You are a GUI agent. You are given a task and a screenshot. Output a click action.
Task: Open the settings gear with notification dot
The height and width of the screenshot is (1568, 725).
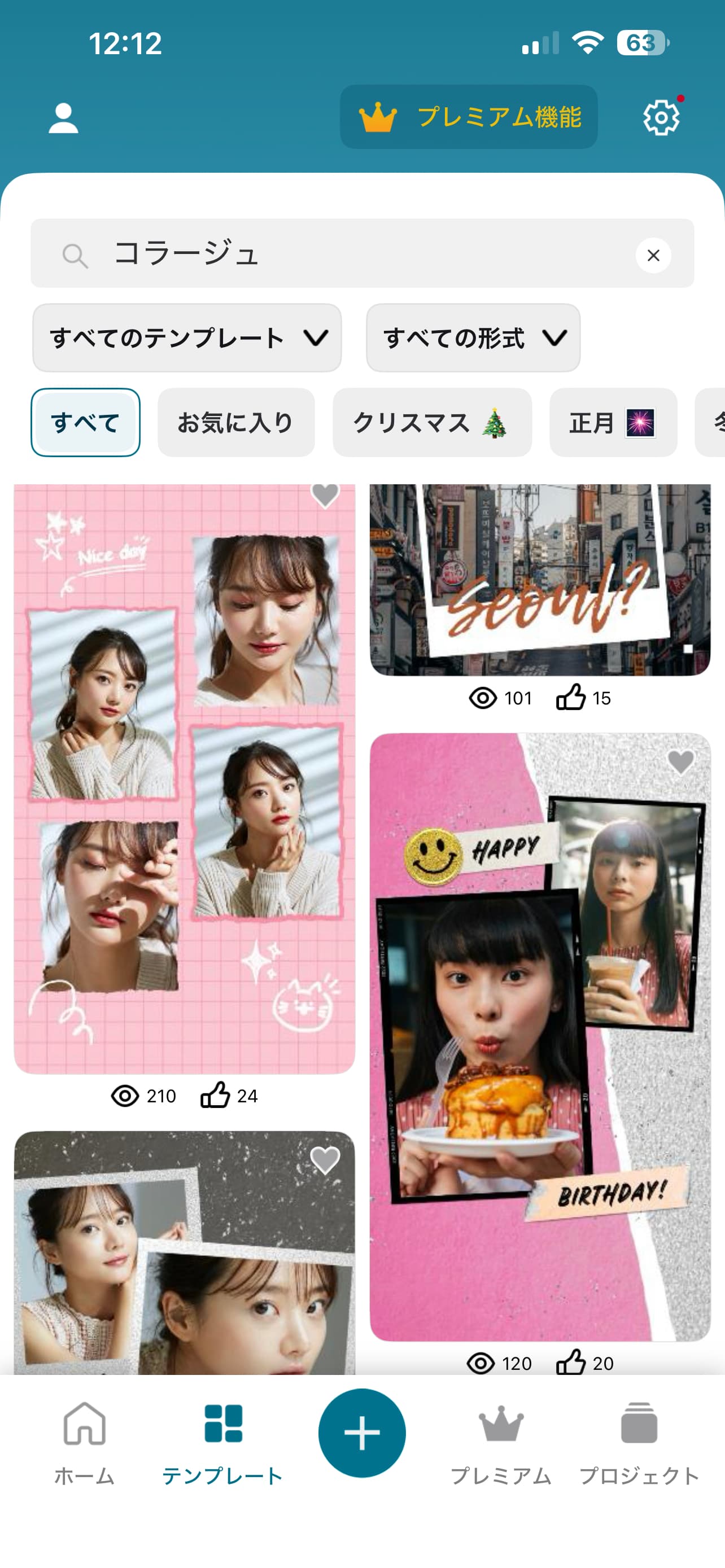point(661,117)
